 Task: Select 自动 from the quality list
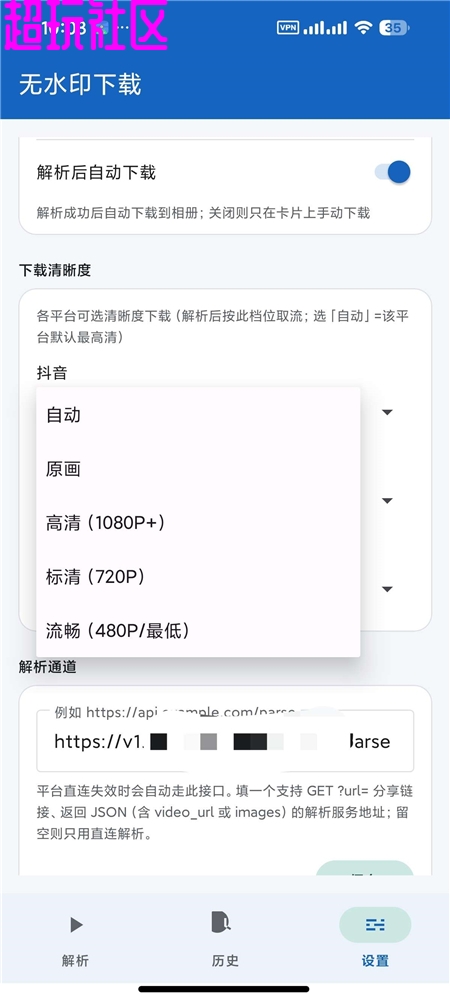[198, 415]
